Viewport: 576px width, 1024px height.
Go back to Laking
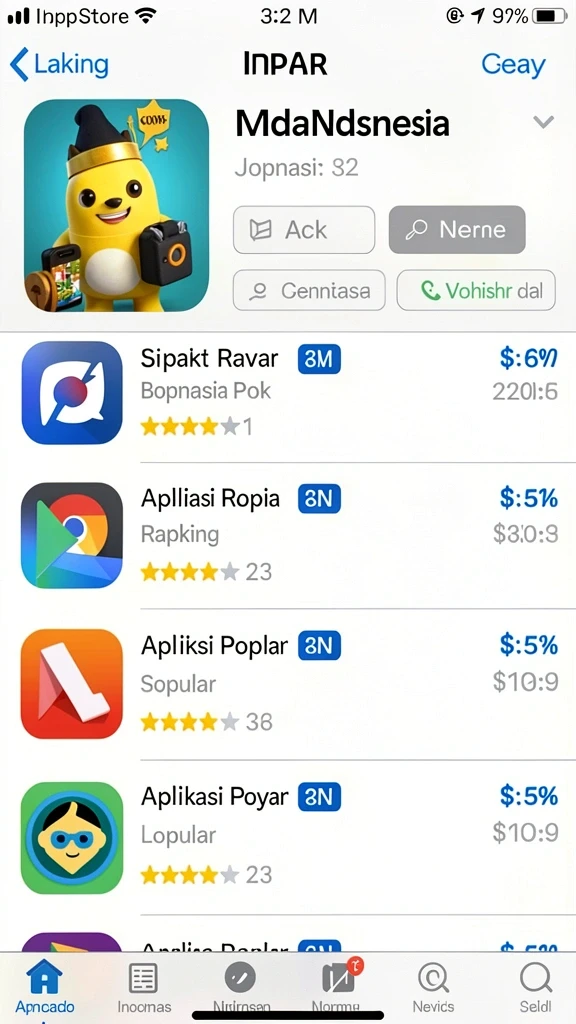[x=59, y=65]
